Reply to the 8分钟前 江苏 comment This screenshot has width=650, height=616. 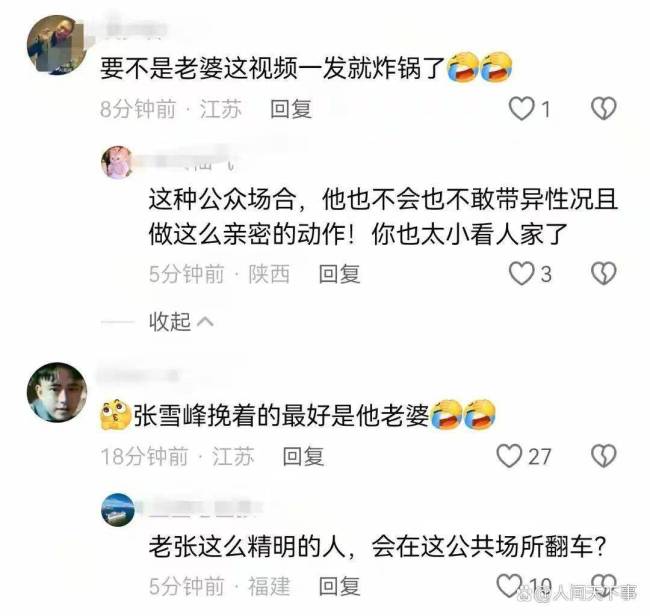(292, 110)
